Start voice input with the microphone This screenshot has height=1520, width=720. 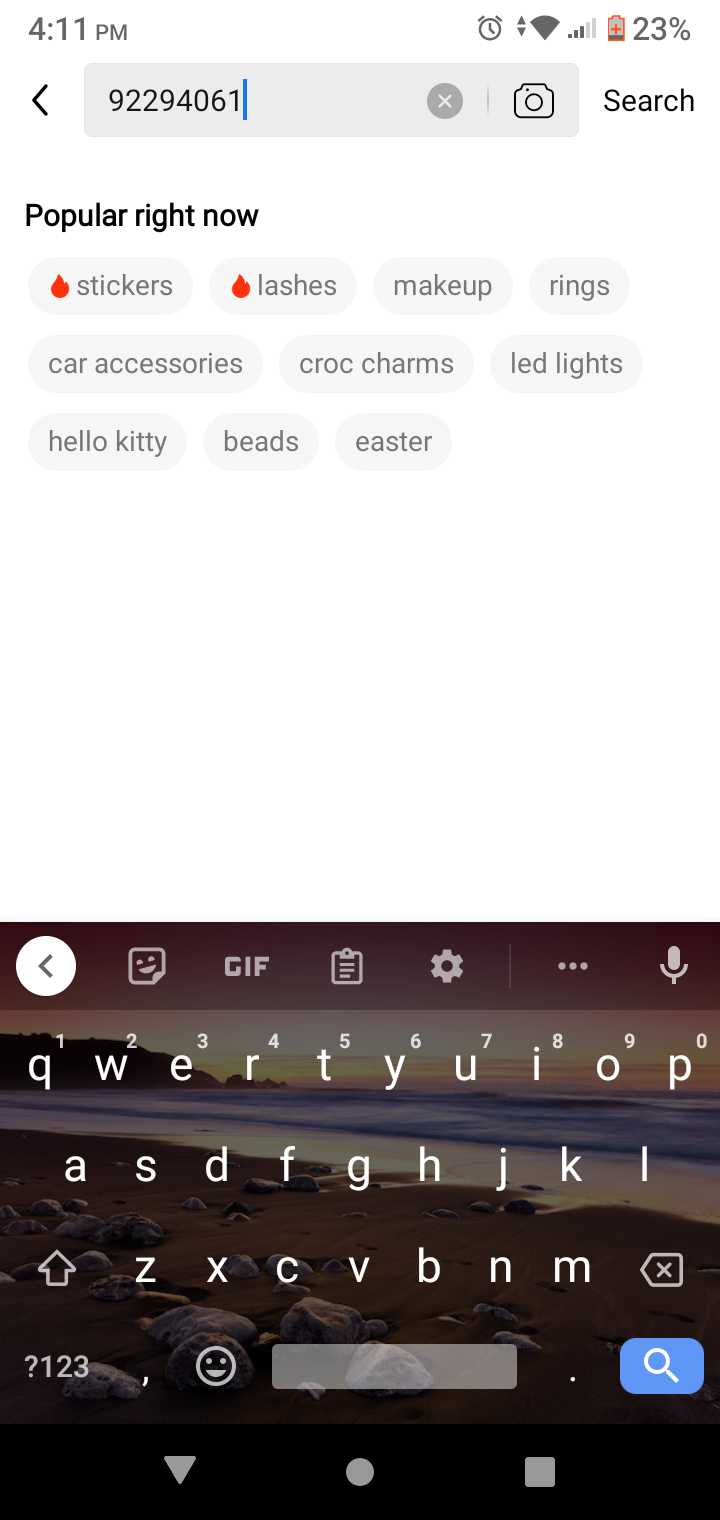click(674, 966)
